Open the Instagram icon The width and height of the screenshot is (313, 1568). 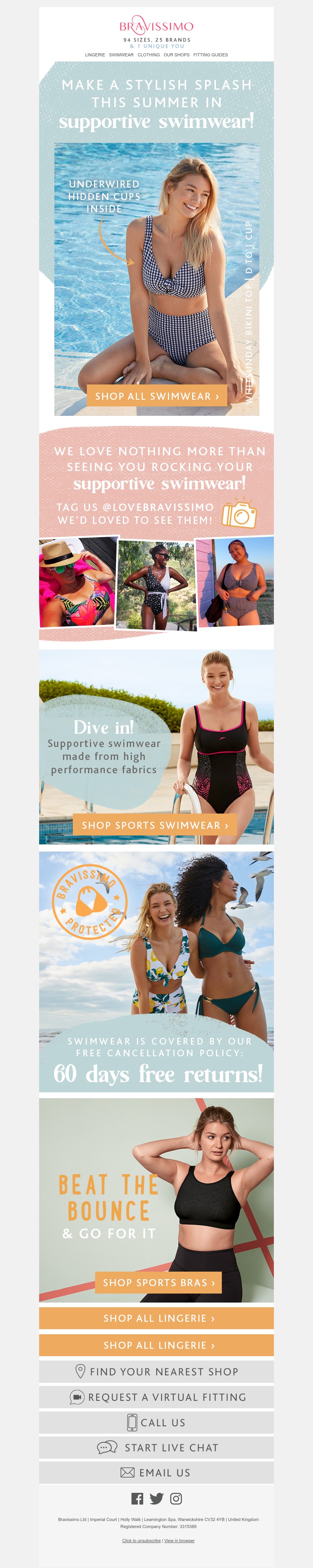(x=176, y=1499)
